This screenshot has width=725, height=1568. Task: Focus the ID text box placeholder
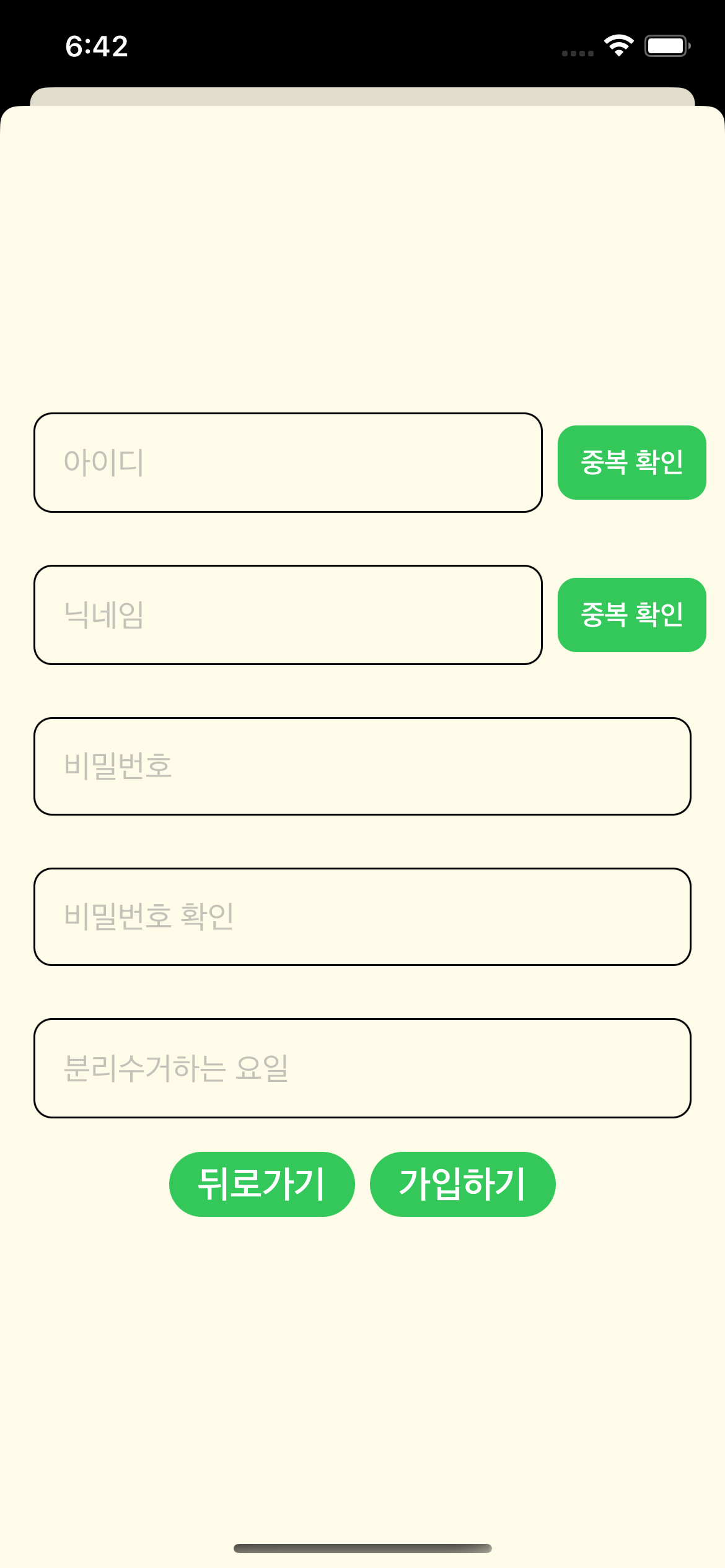click(105, 463)
